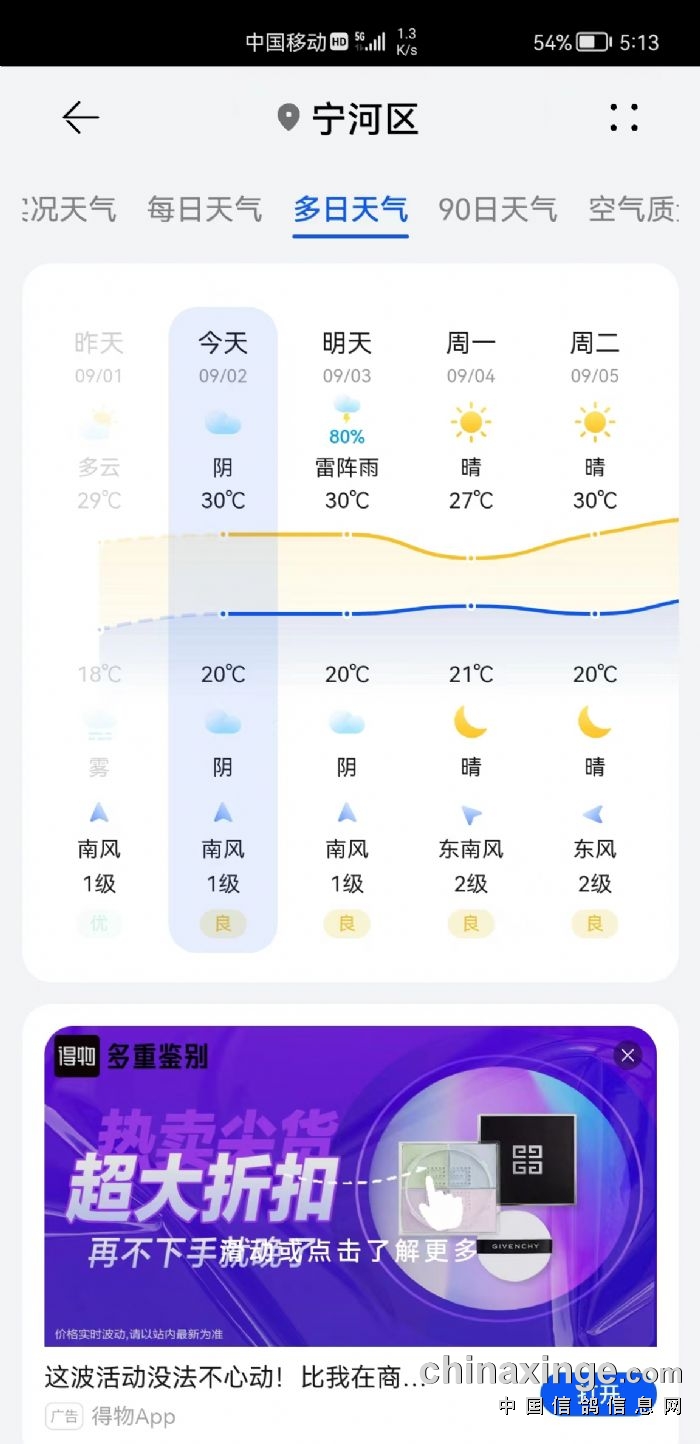
Task: Go back using the arrow
Action: 81,118
